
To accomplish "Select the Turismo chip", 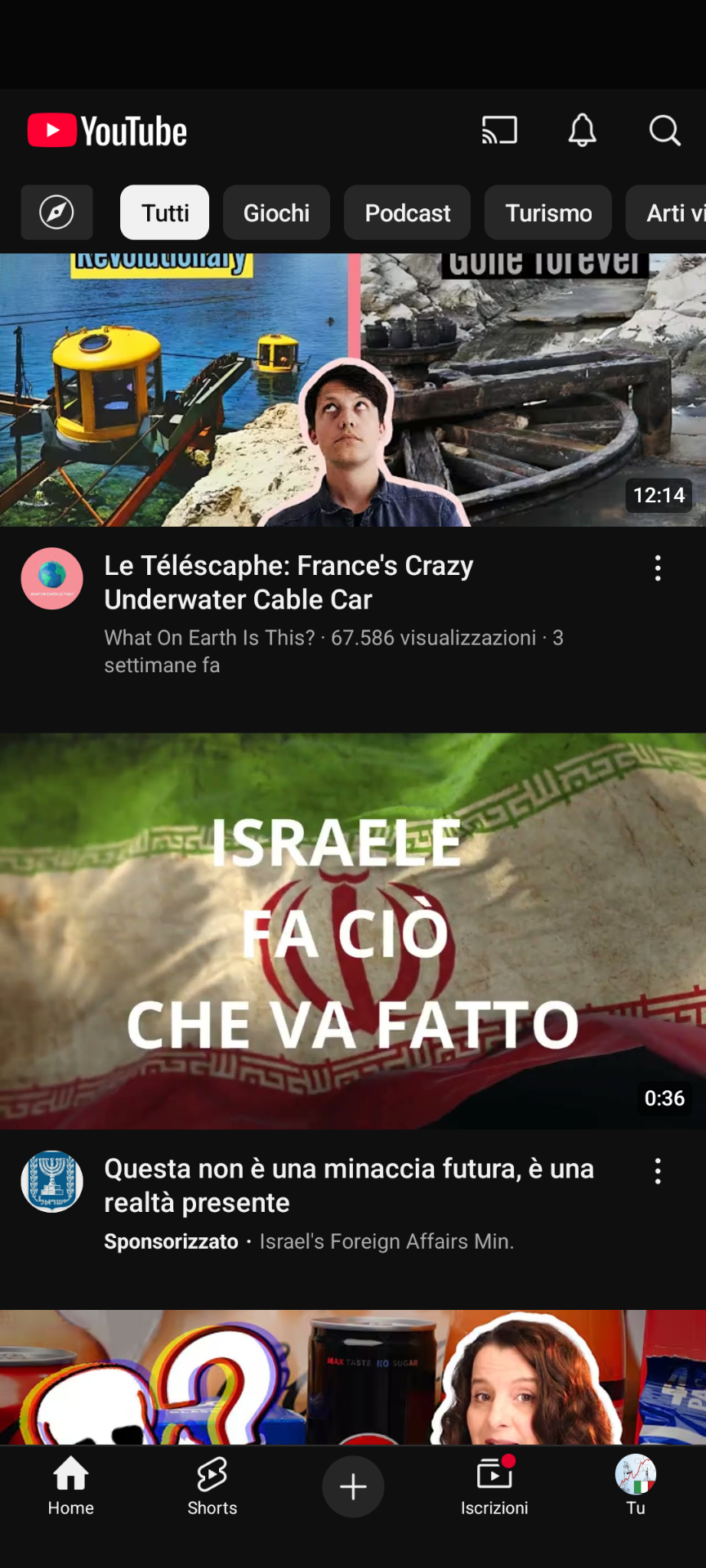I will point(548,212).
